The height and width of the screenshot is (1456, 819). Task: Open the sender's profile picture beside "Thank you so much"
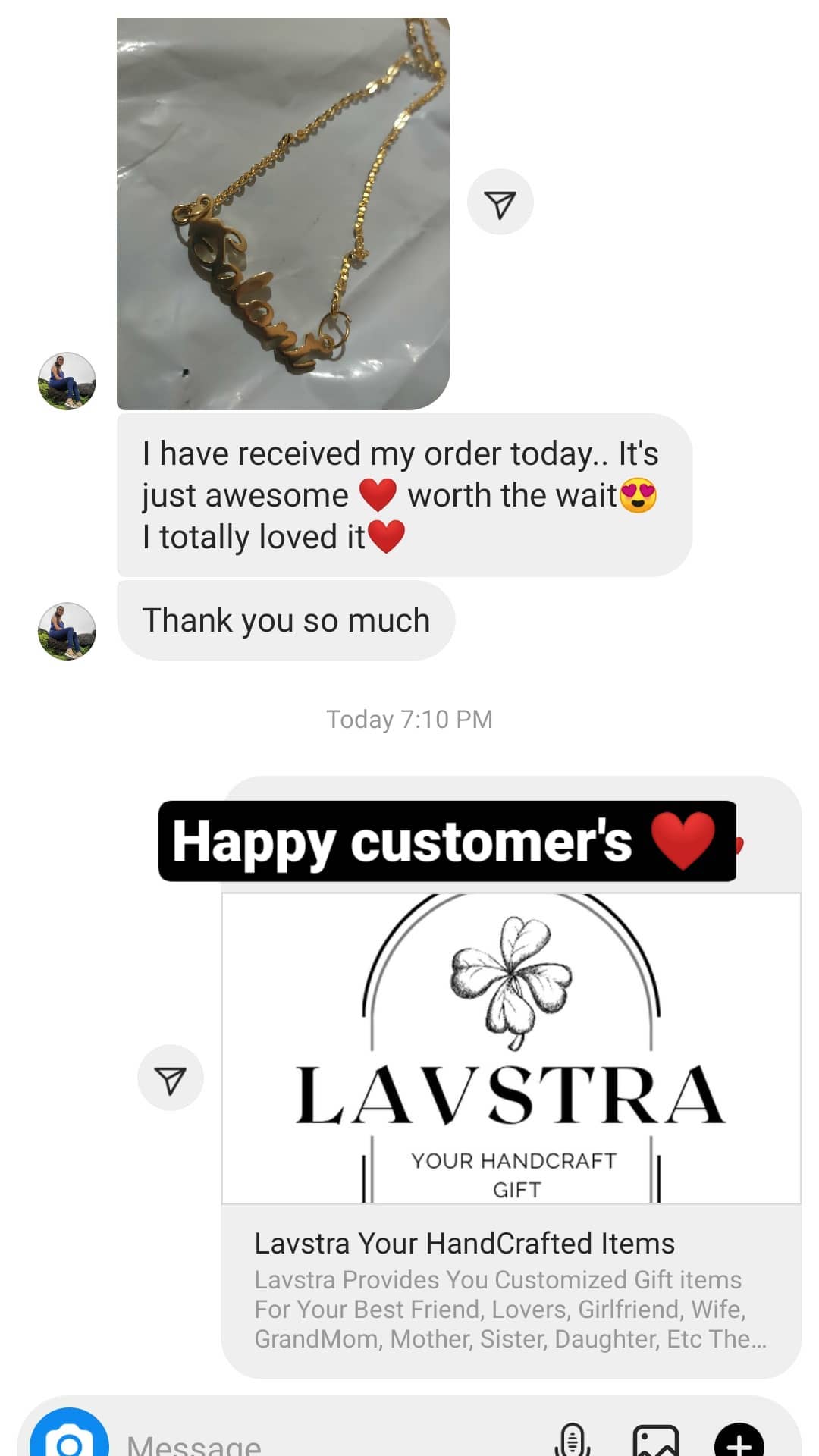click(67, 631)
